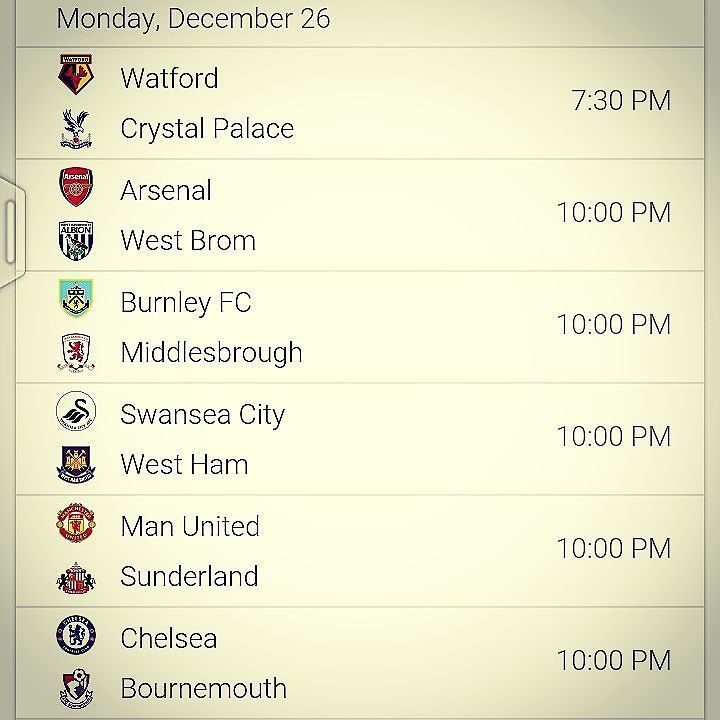
Task: Select the Swansea City vs West Ham game
Action: [360, 439]
